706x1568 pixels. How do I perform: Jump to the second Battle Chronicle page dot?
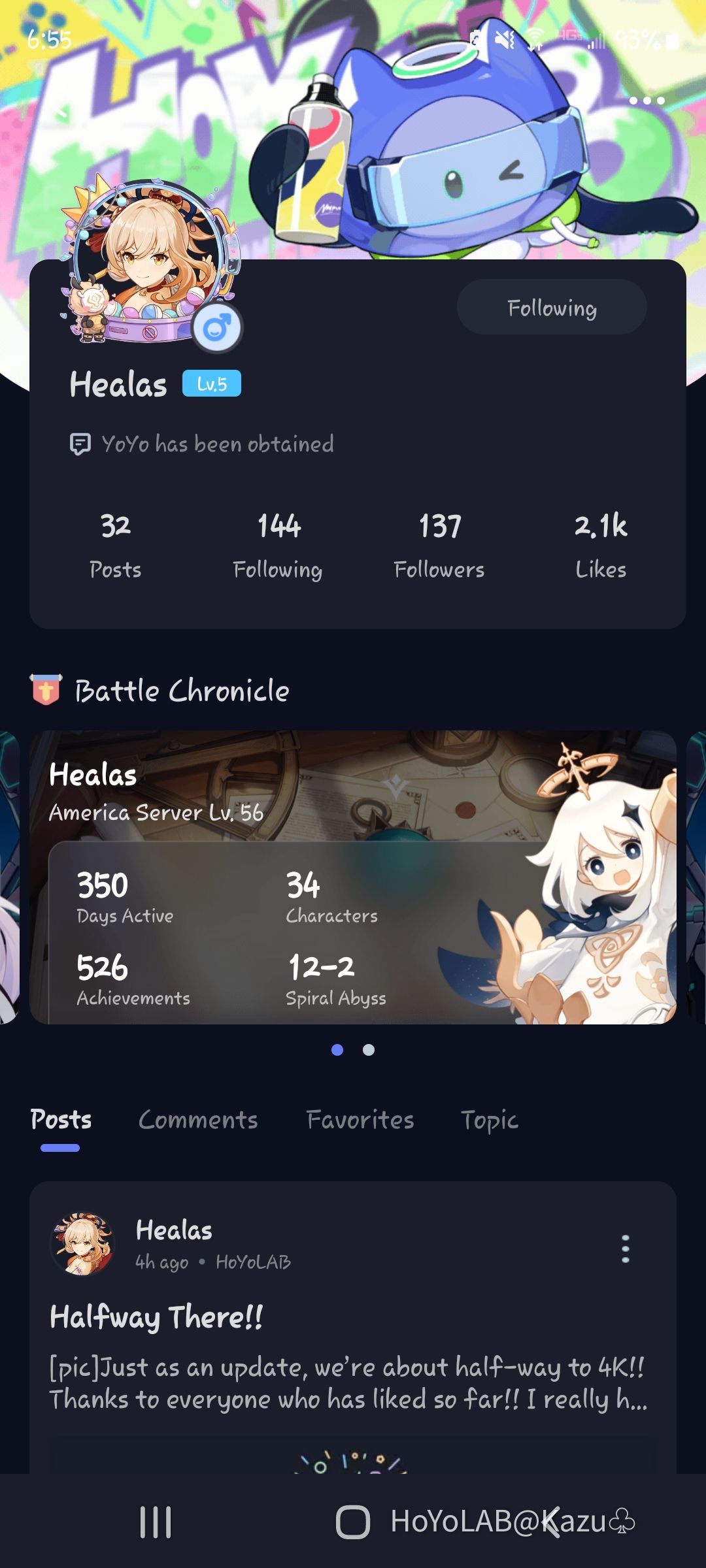(x=369, y=1050)
